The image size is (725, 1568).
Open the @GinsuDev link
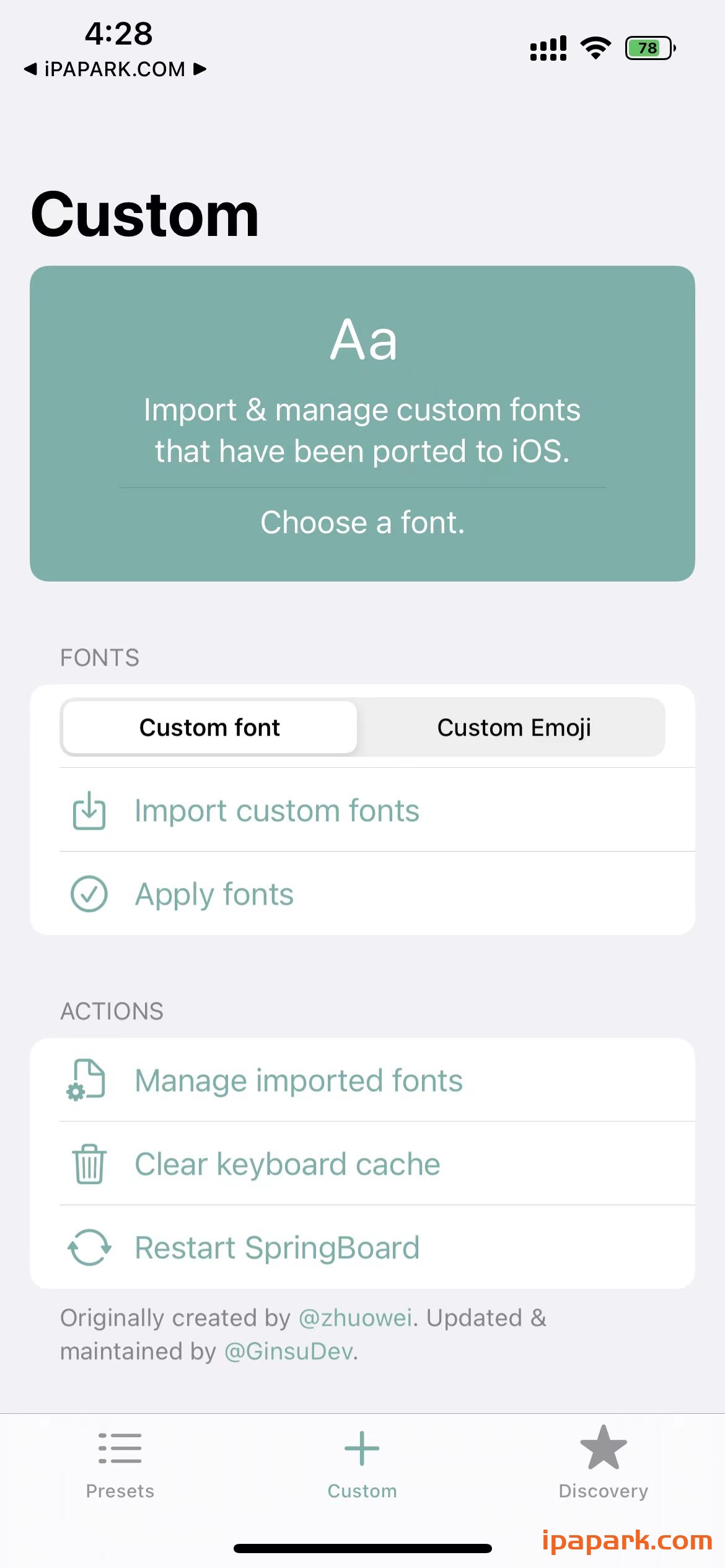click(x=288, y=1352)
